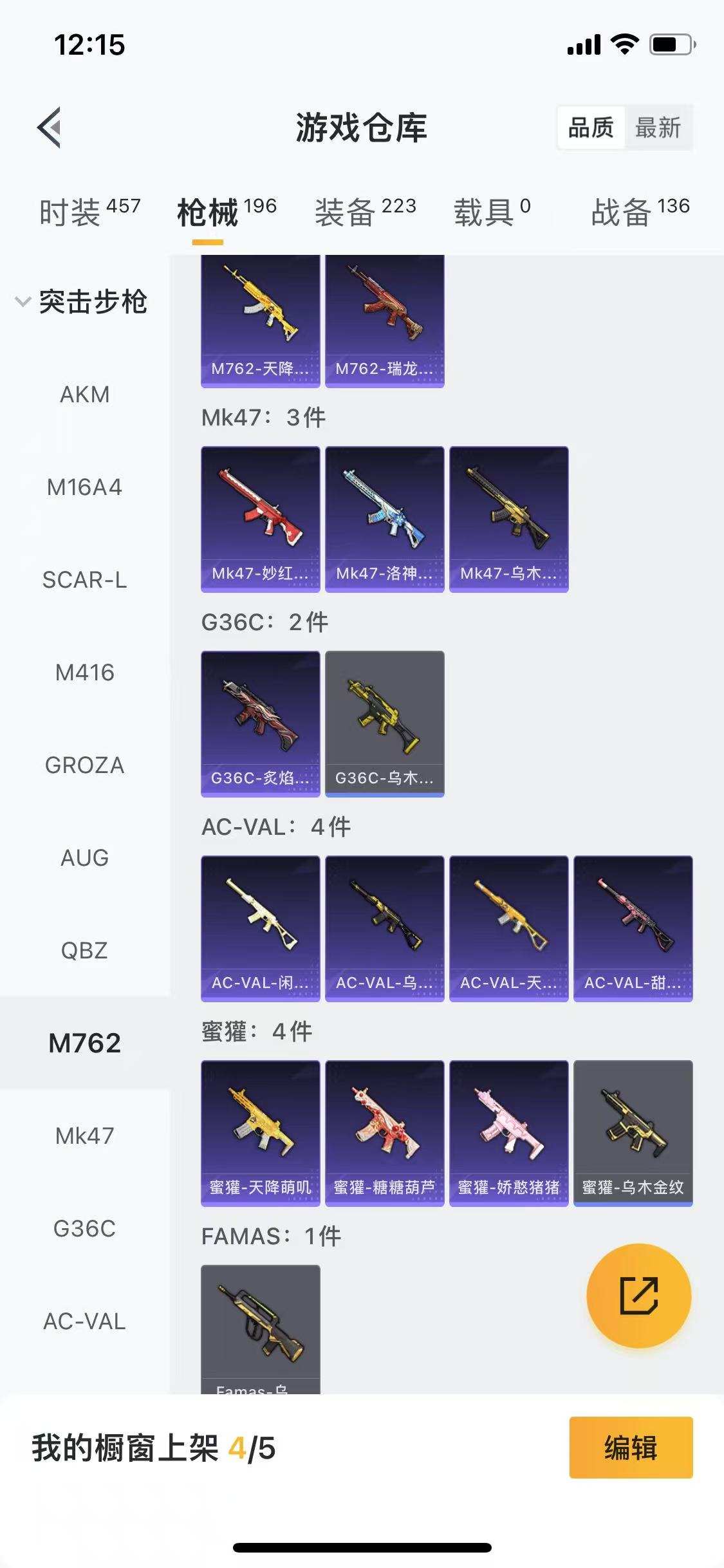Collapse the 突击步枪 category
The height and width of the screenshot is (1568, 724).
point(82,302)
